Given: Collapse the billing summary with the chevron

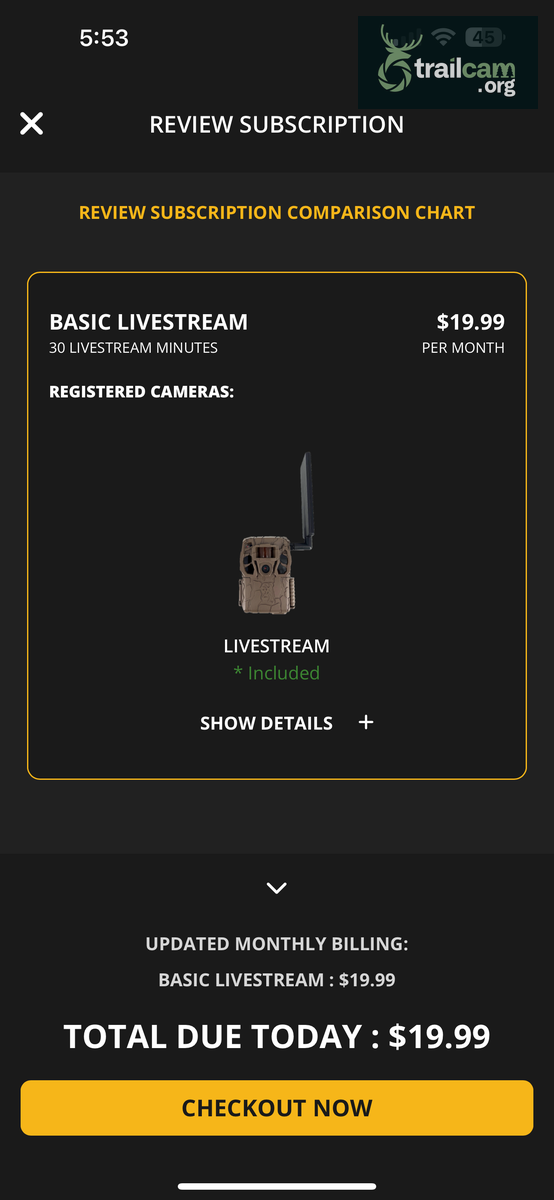Looking at the screenshot, I should click(277, 888).
